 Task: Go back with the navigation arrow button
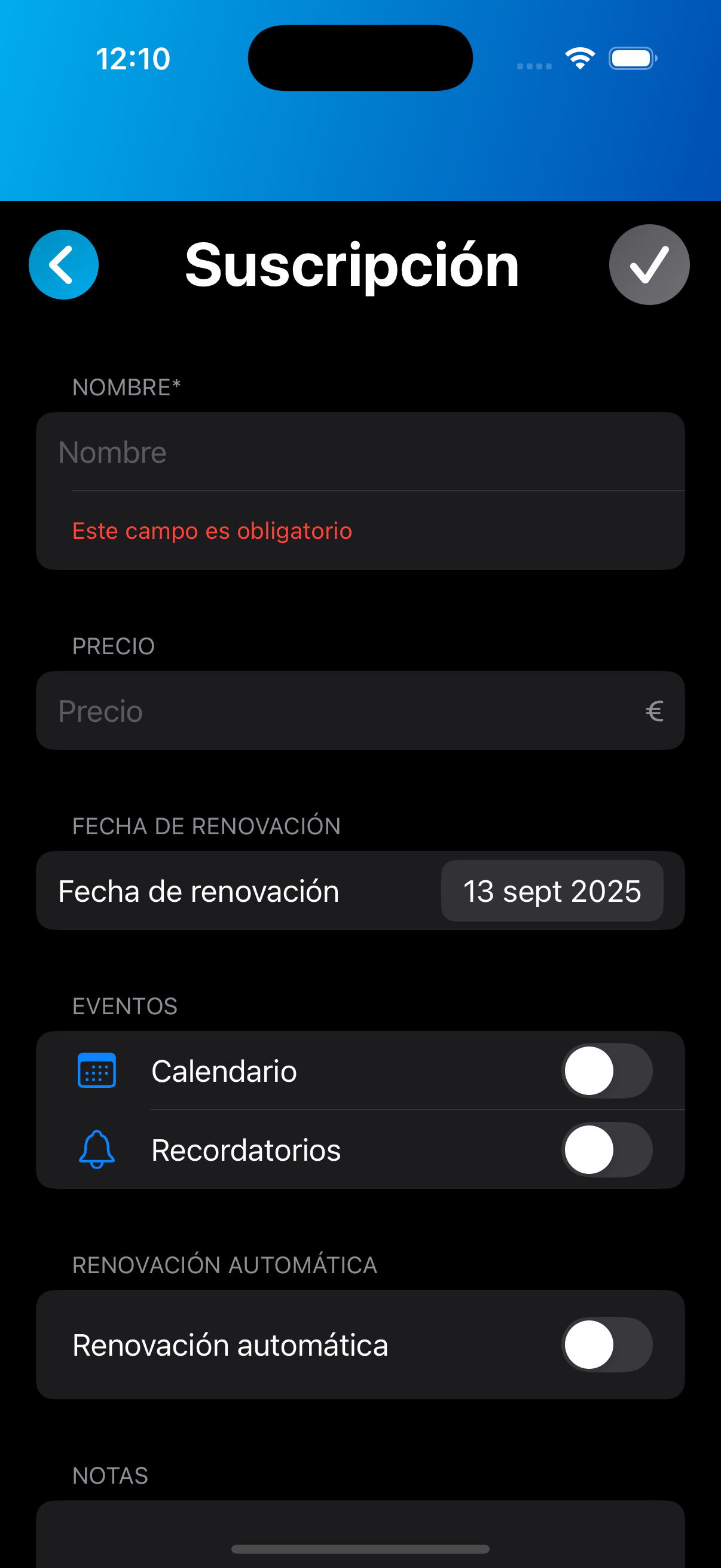pyautogui.click(x=63, y=264)
